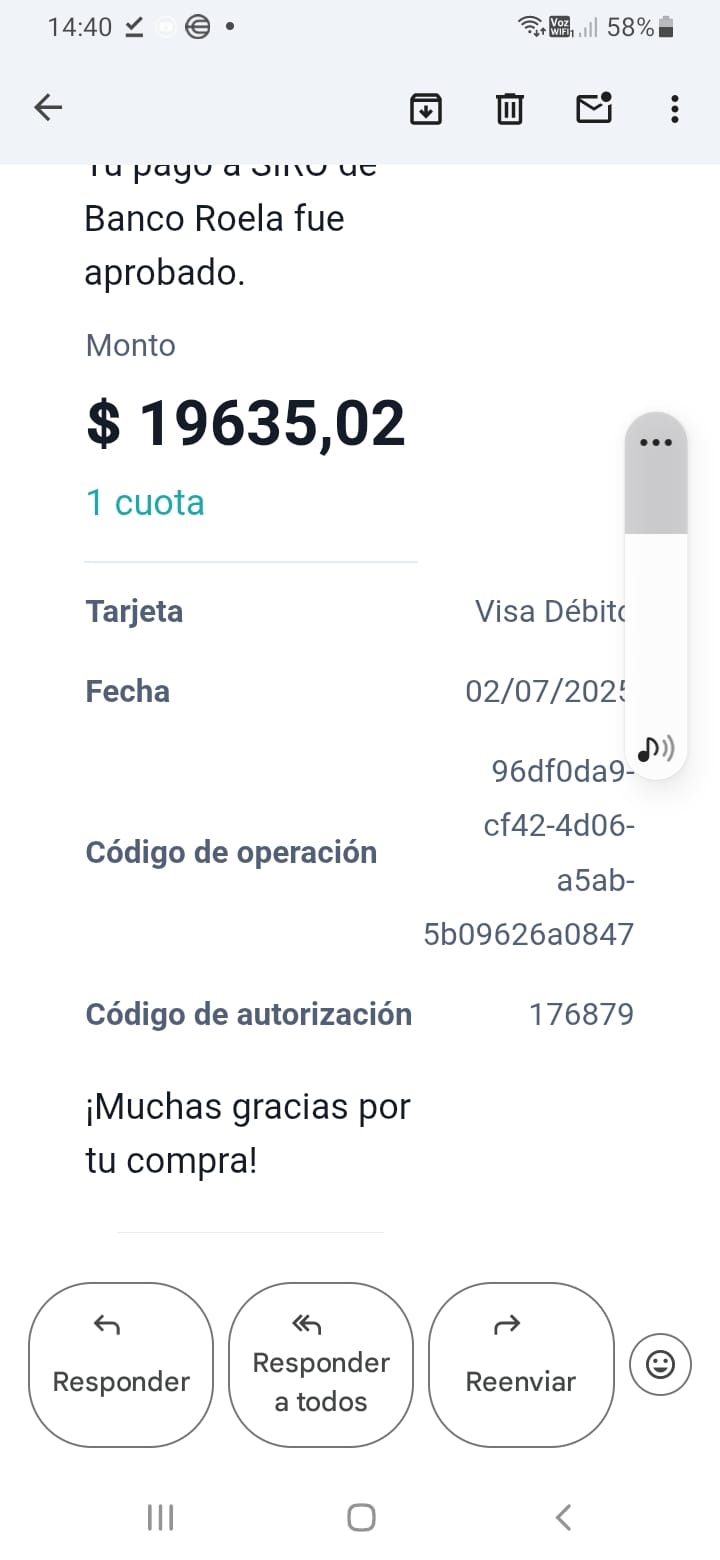Go to the home screen
Viewport: 720px width, 1560px height.
click(361, 1517)
